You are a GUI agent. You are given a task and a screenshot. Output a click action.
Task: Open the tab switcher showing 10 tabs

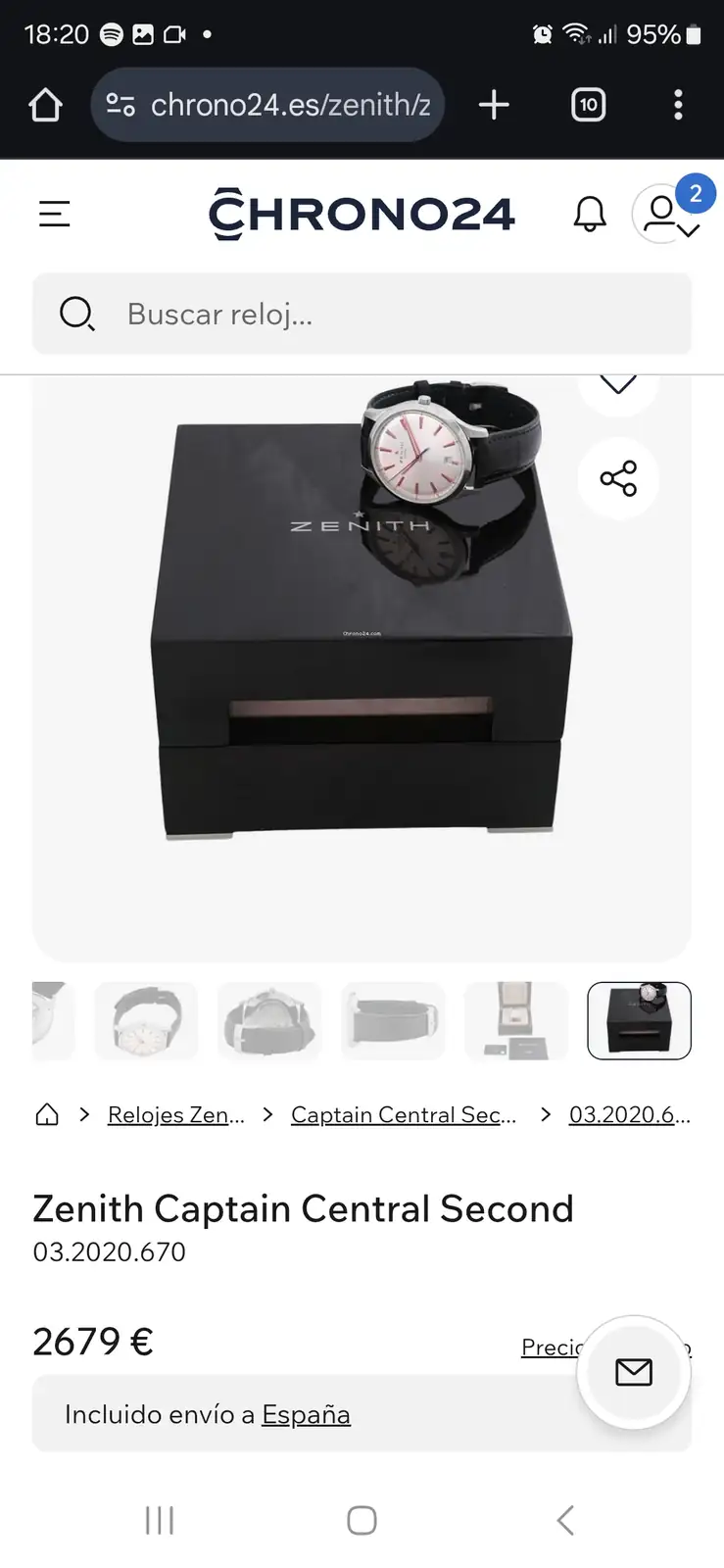click(x=588, y=105)
